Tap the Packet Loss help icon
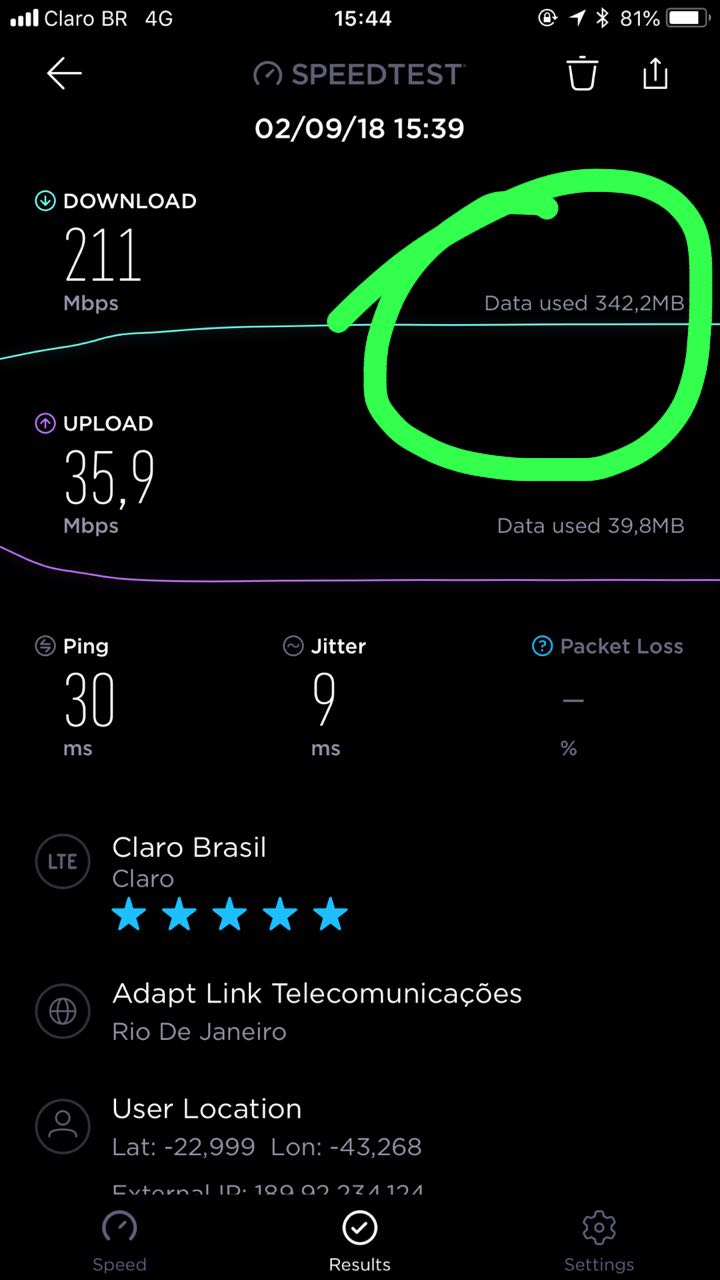Screen dimensions: 720x1280 point(542,646)
